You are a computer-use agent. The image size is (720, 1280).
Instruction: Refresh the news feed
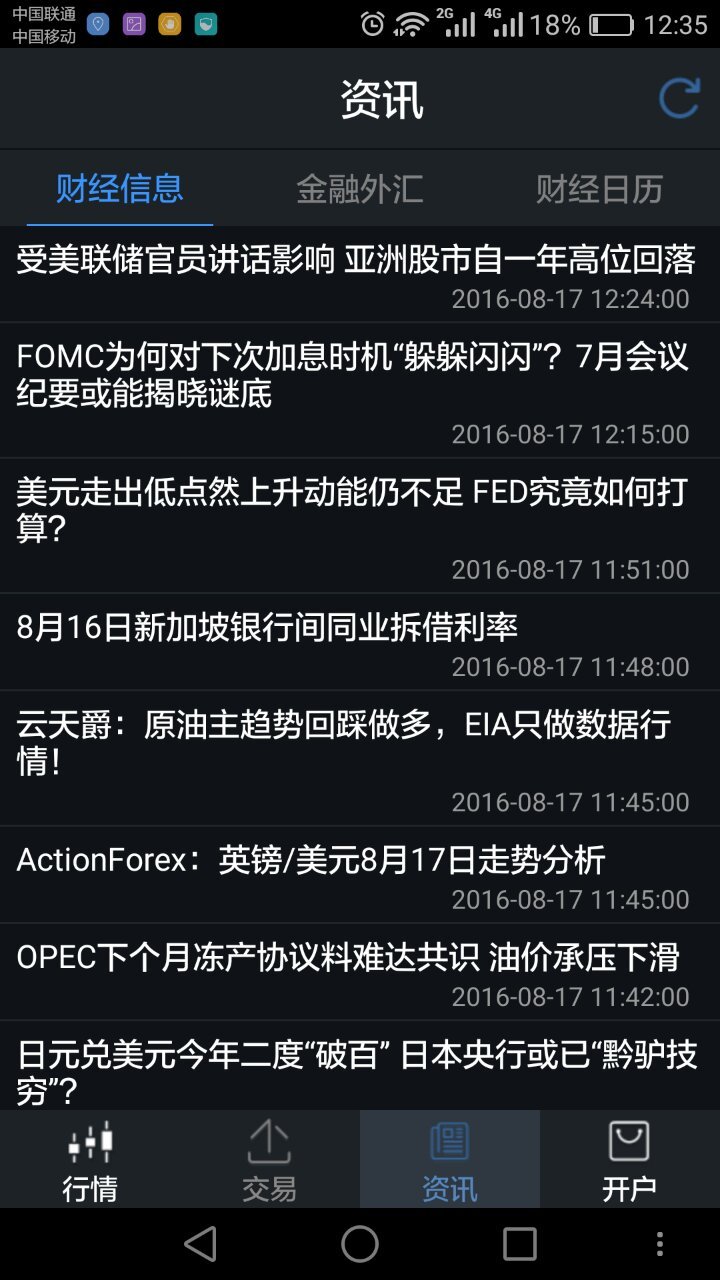point(679,99)
